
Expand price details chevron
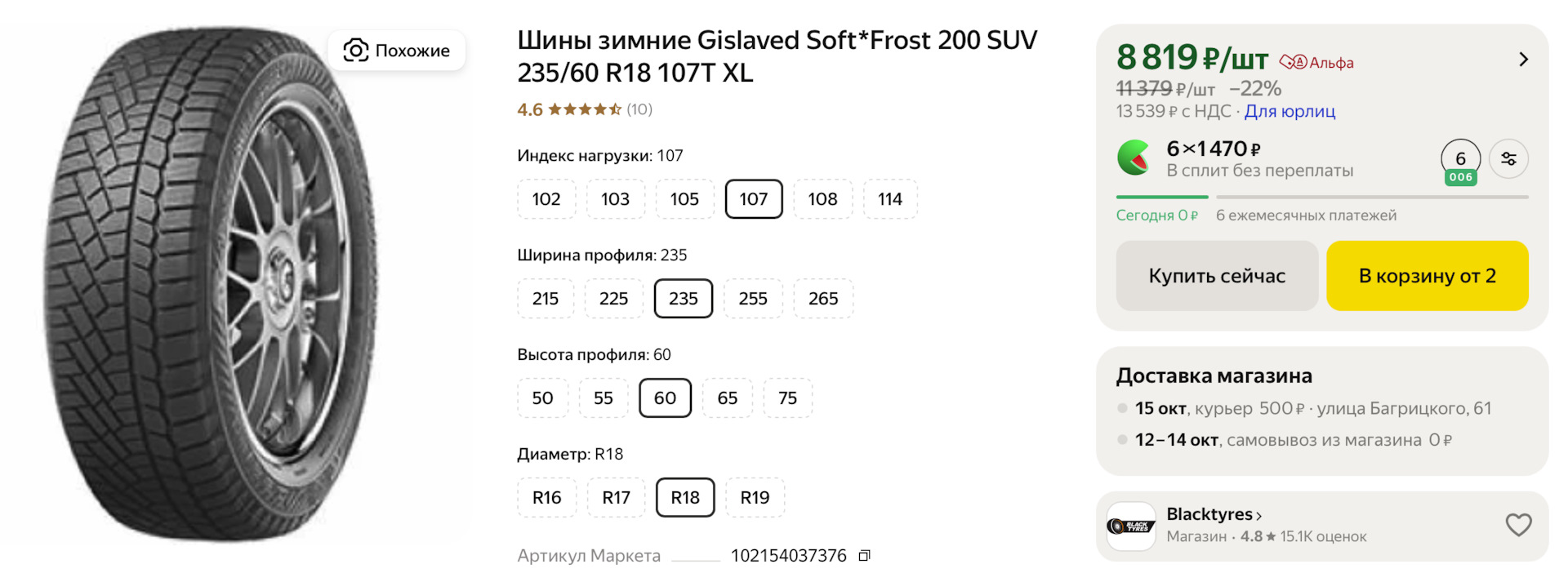pyautogui.click(x=1523, y=60)
